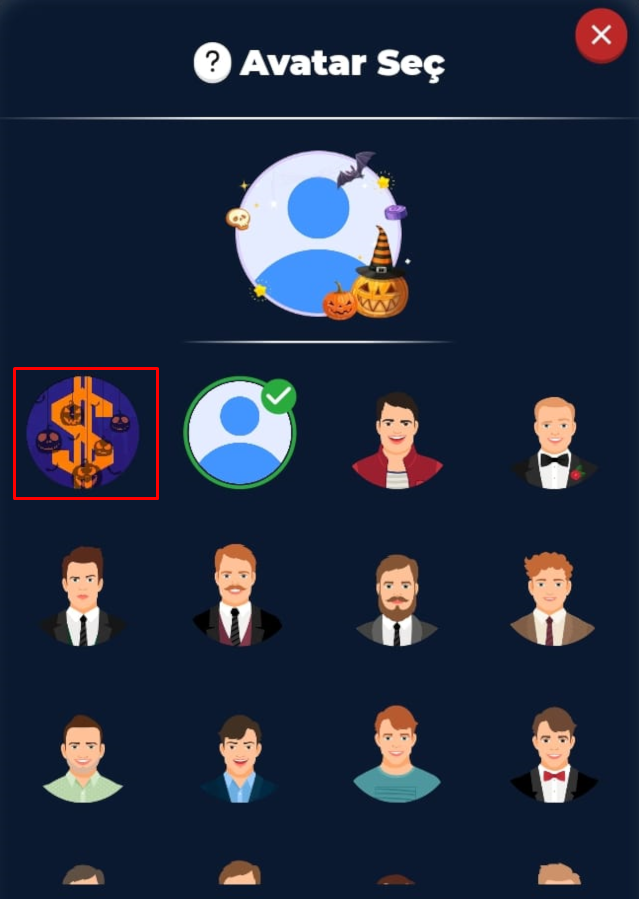Select the man with red bow tie avatar
This screenshot has height=899, width=639.
pyautogui.click(x=553, y=755)
